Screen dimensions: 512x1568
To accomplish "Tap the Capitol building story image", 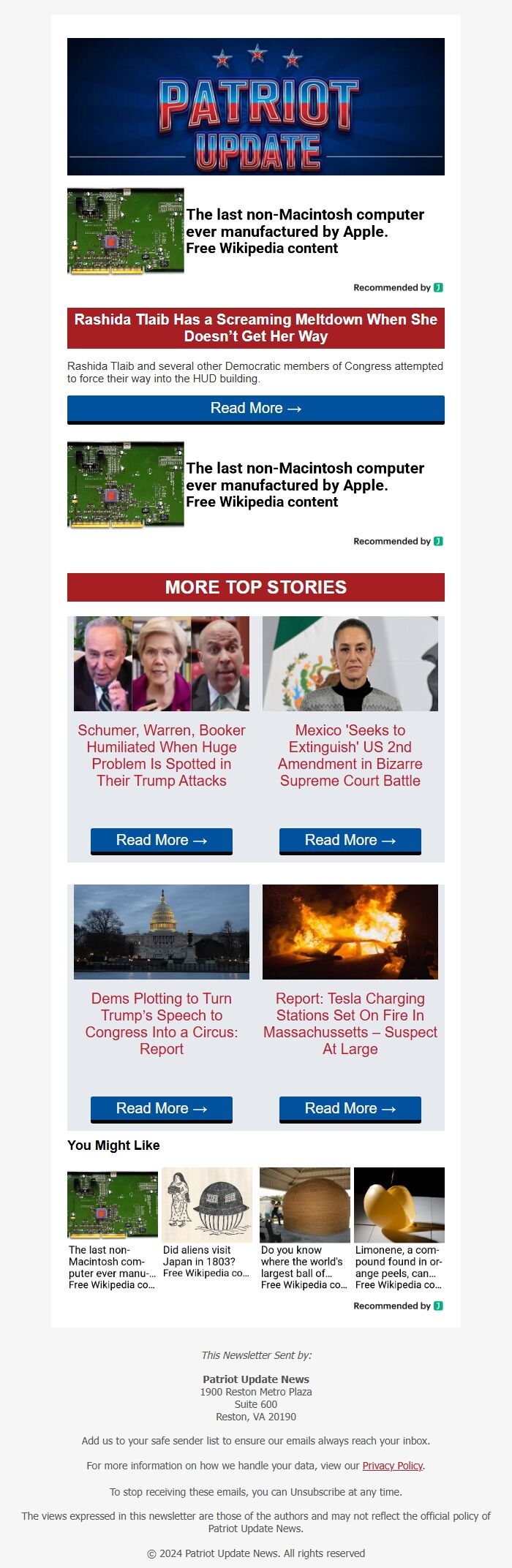I will click(161, 932).
